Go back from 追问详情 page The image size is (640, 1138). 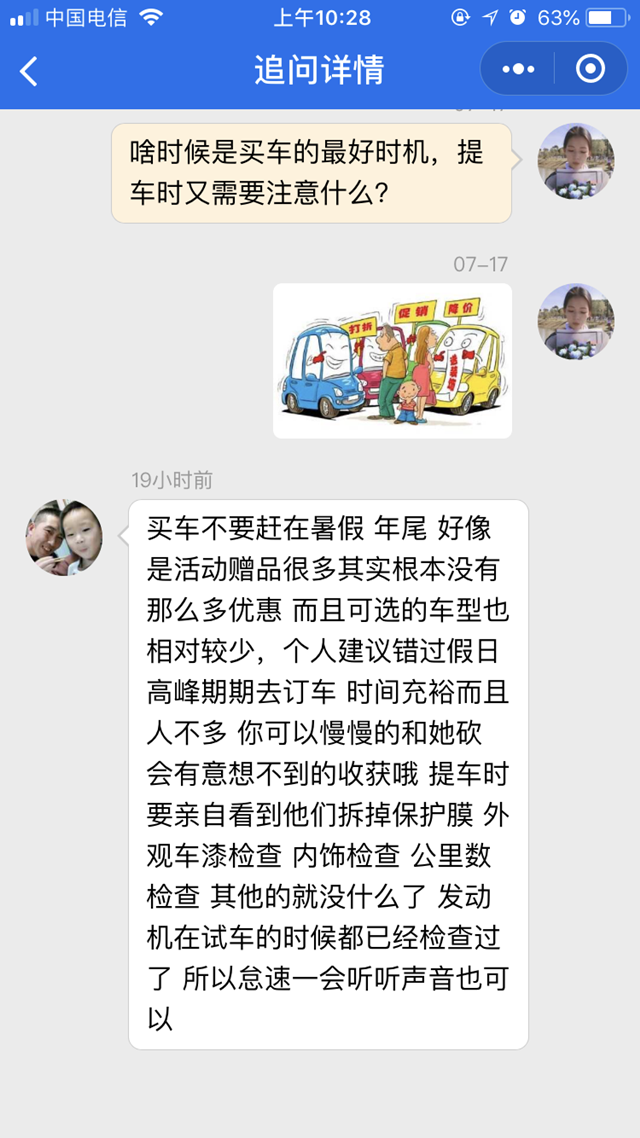tap(29, 70)
